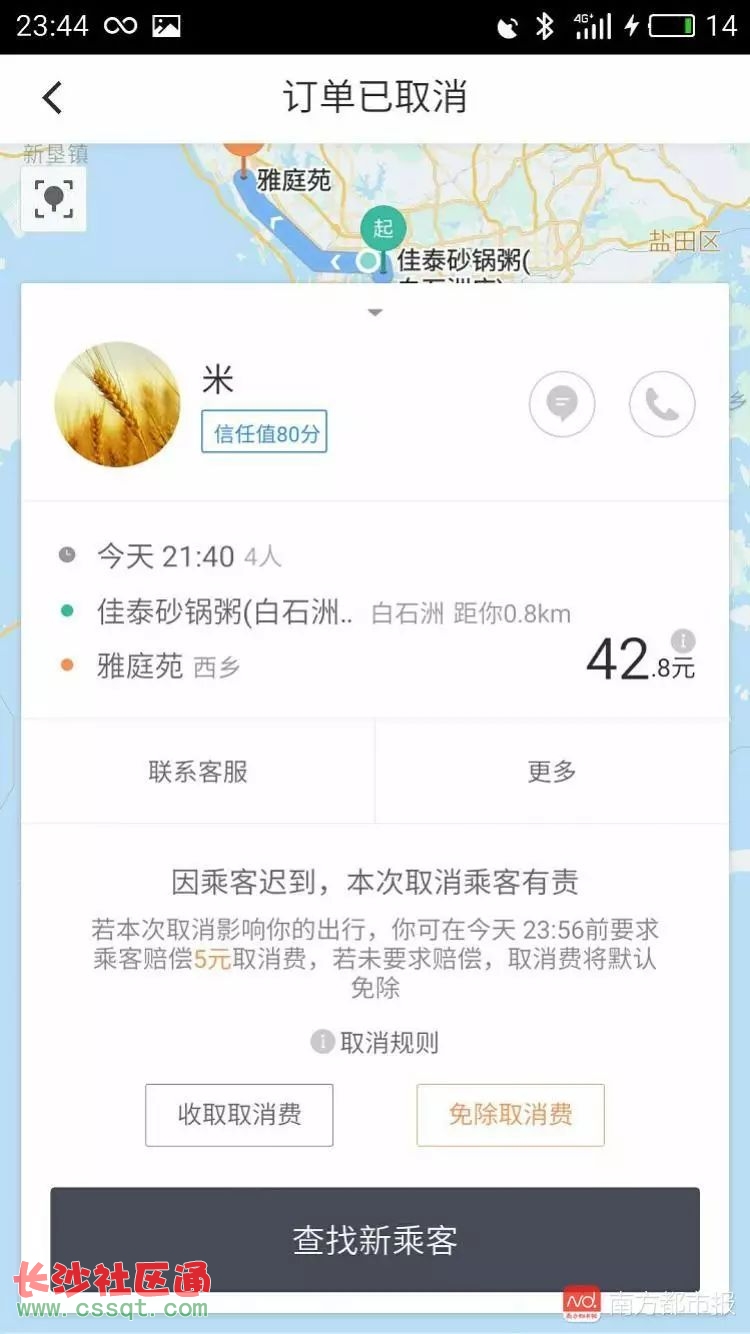Image resolution: width=750 pixels, height=1334 pixels.
Task: Select 免除取消费 to waive the fee
Action: [x=511, y=1115]
